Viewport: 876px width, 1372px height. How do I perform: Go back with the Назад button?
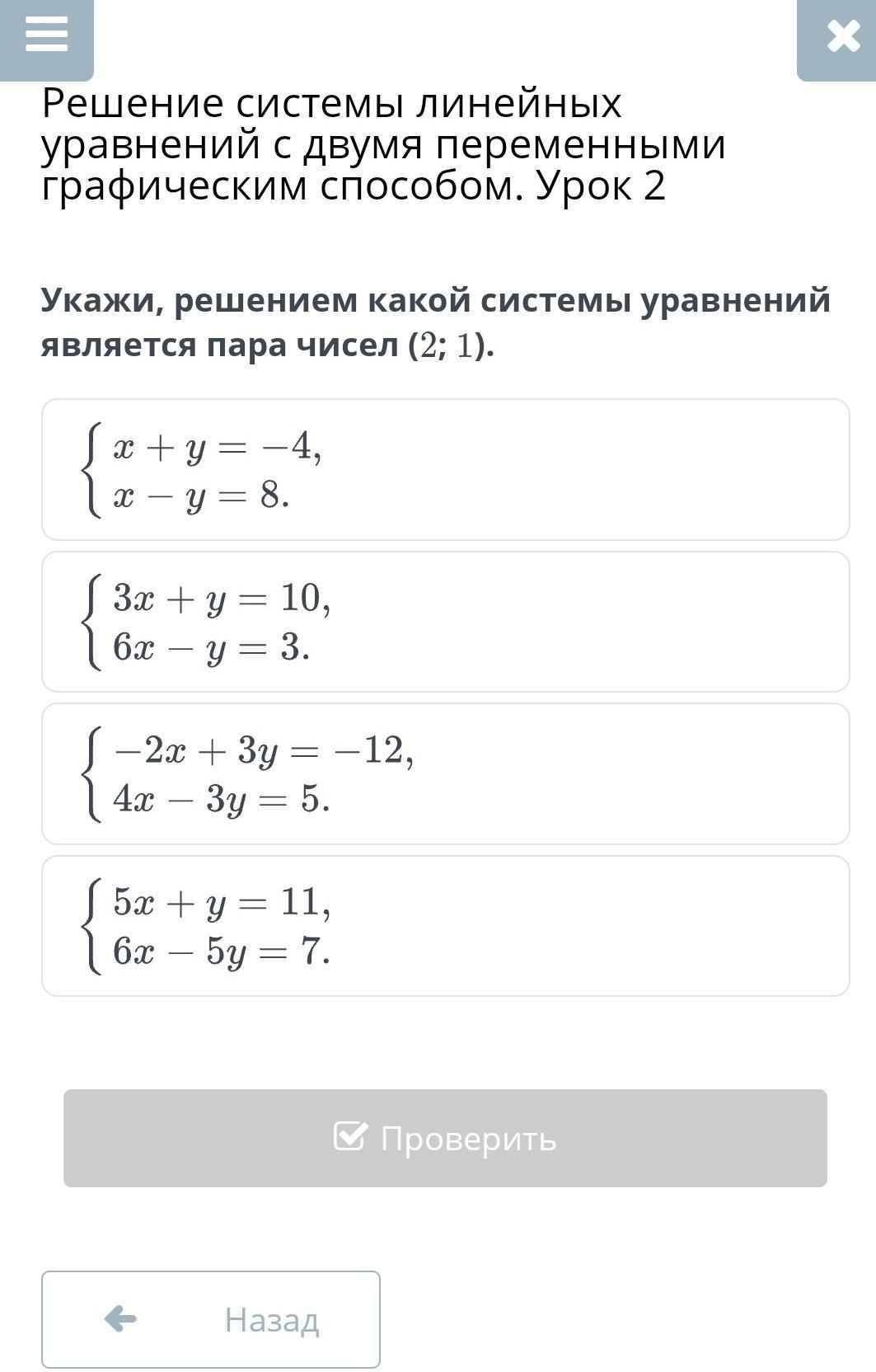211,1319
